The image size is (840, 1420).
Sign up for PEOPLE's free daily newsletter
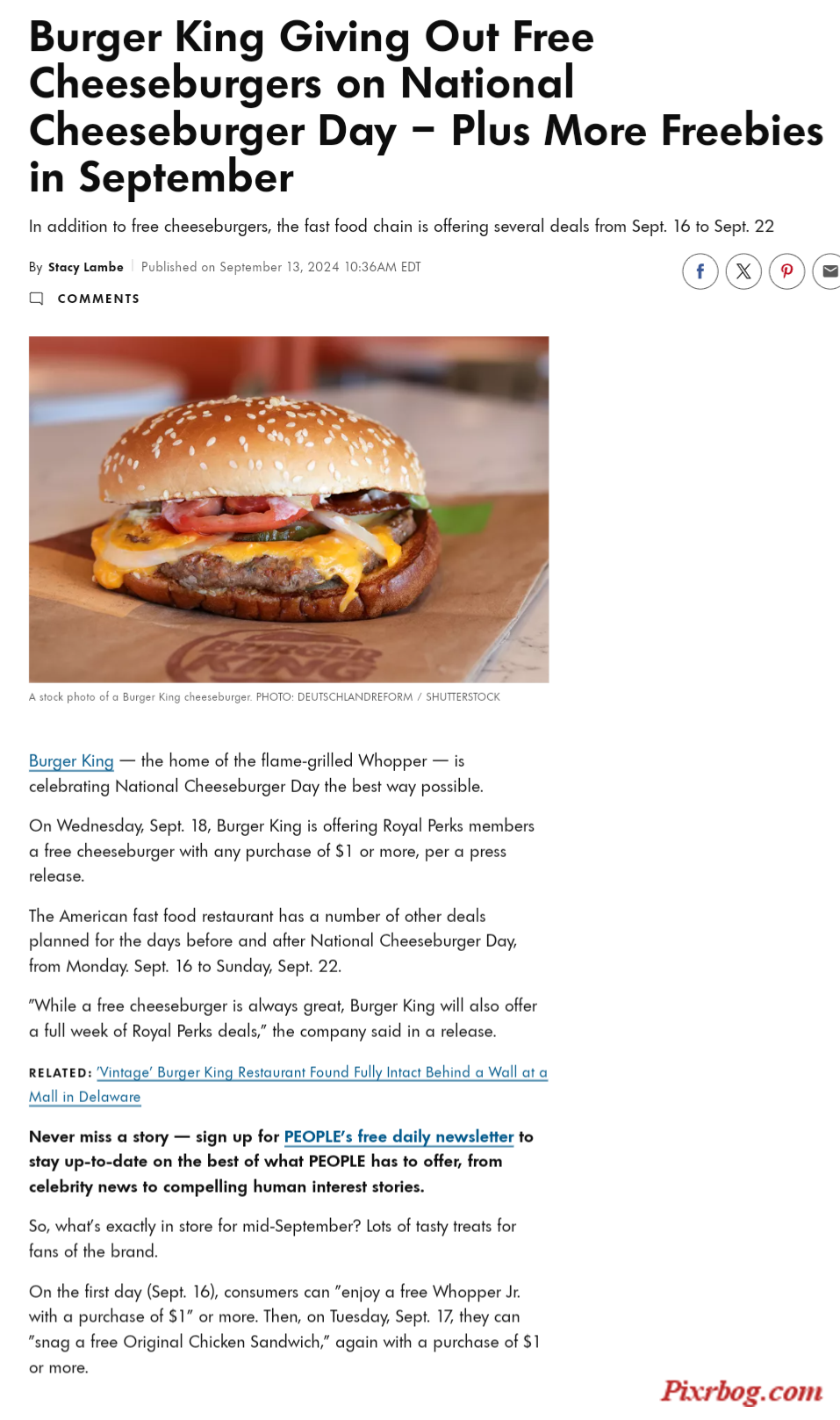point(398,1136)
